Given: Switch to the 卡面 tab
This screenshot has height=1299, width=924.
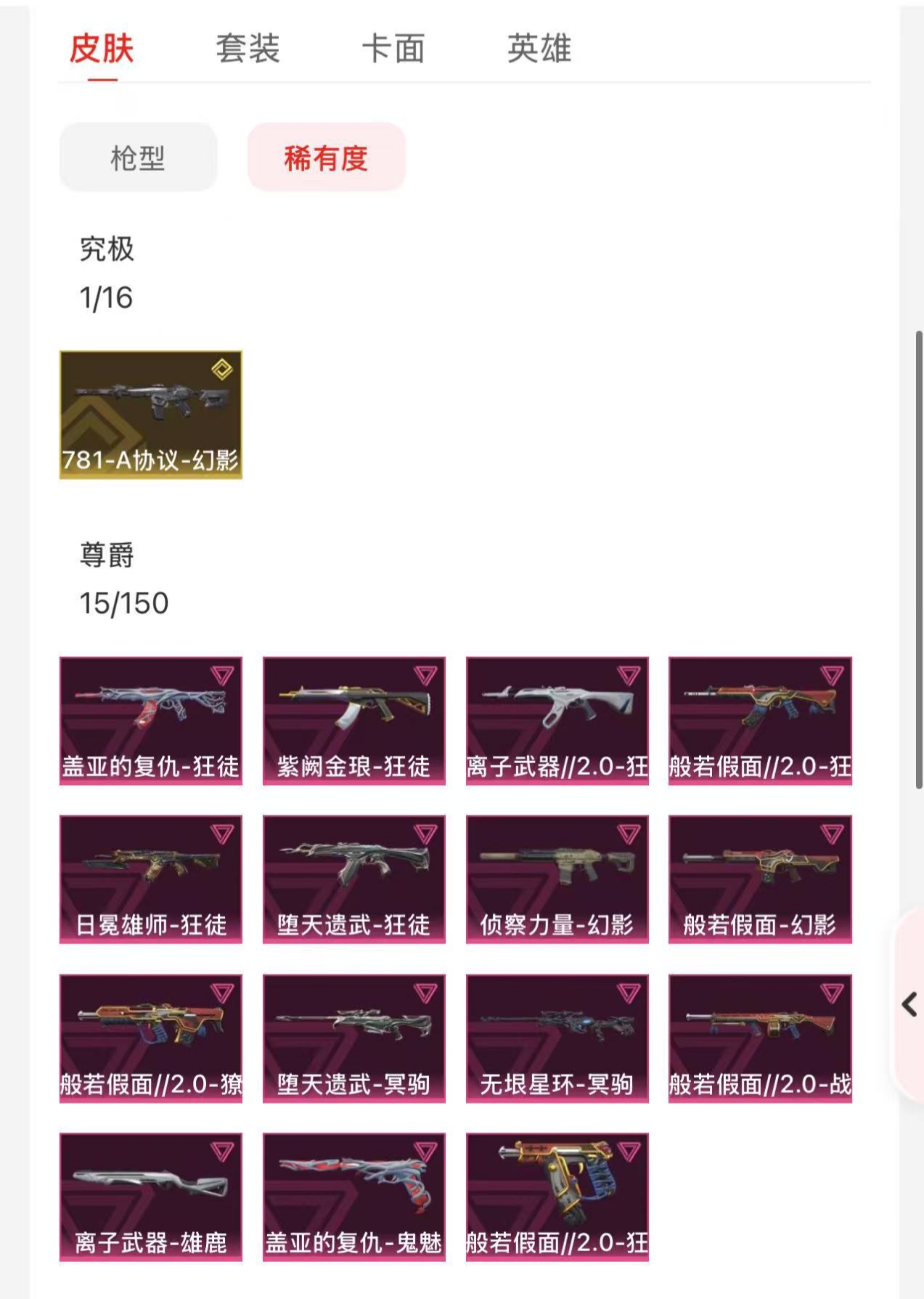Looking at the screenshot, I should (x=393, y=49).
